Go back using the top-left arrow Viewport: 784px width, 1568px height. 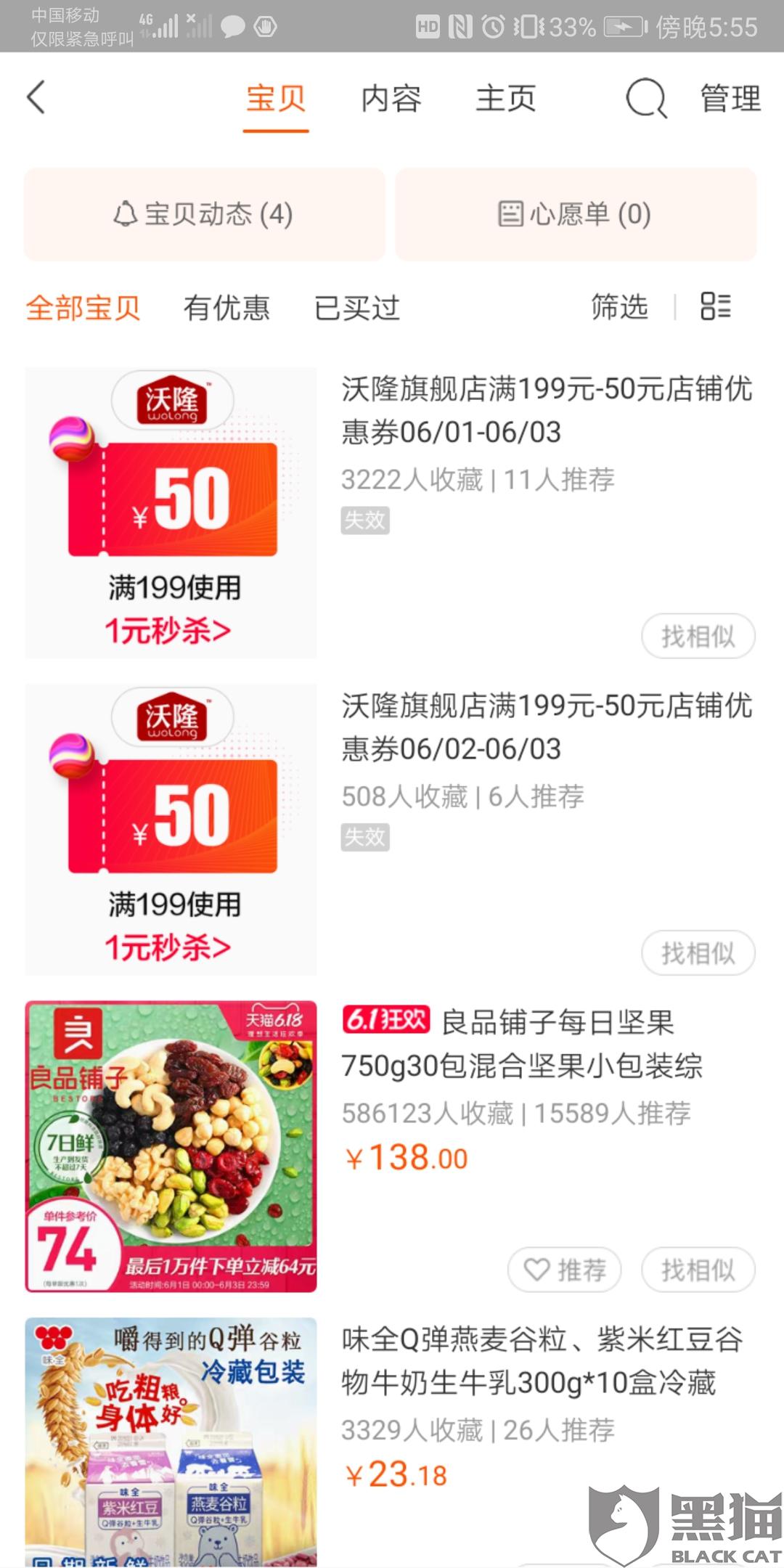pyautogui.click(x=36, y=97)
